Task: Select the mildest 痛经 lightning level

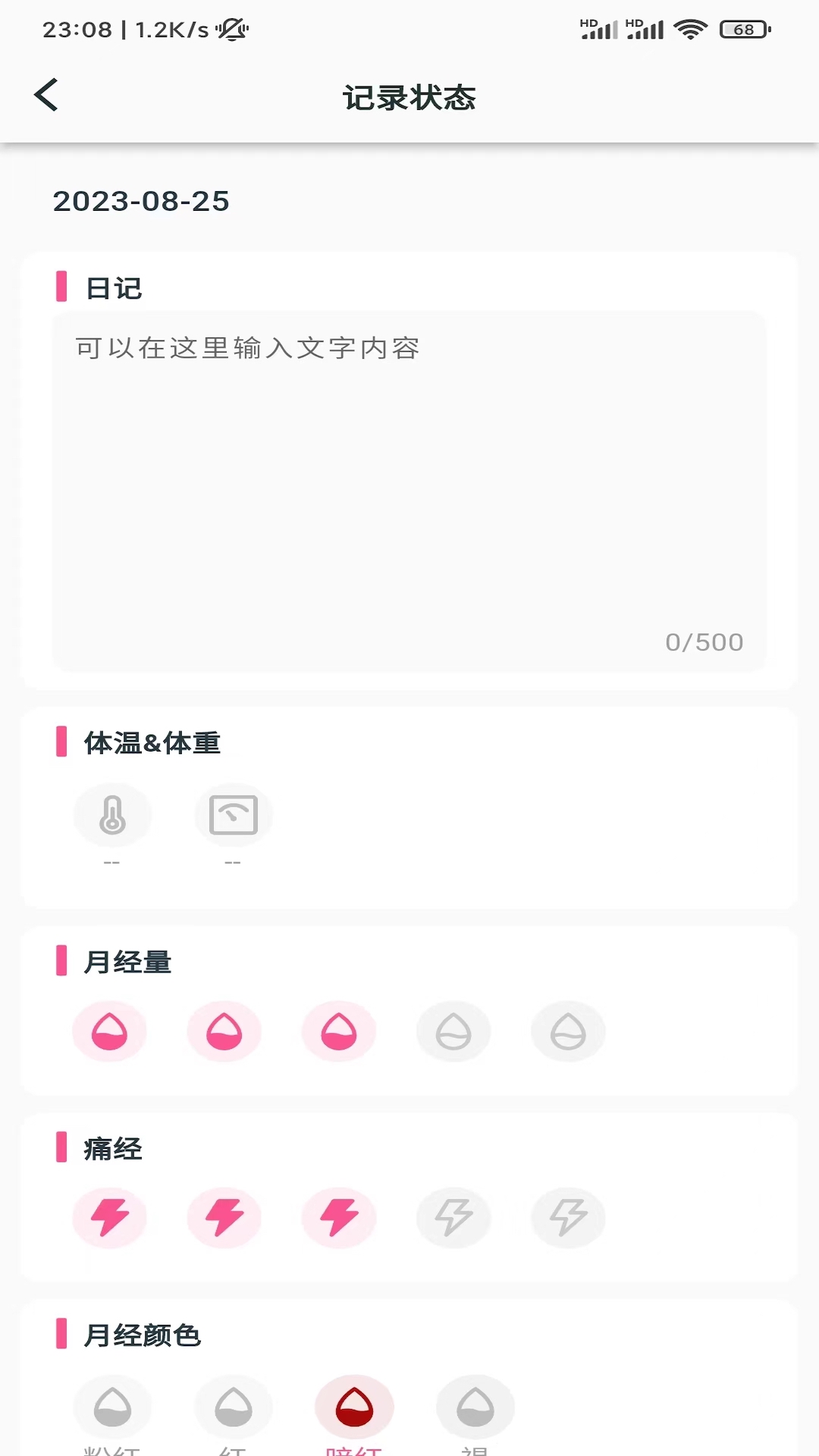Action: tap(109, 1216)
